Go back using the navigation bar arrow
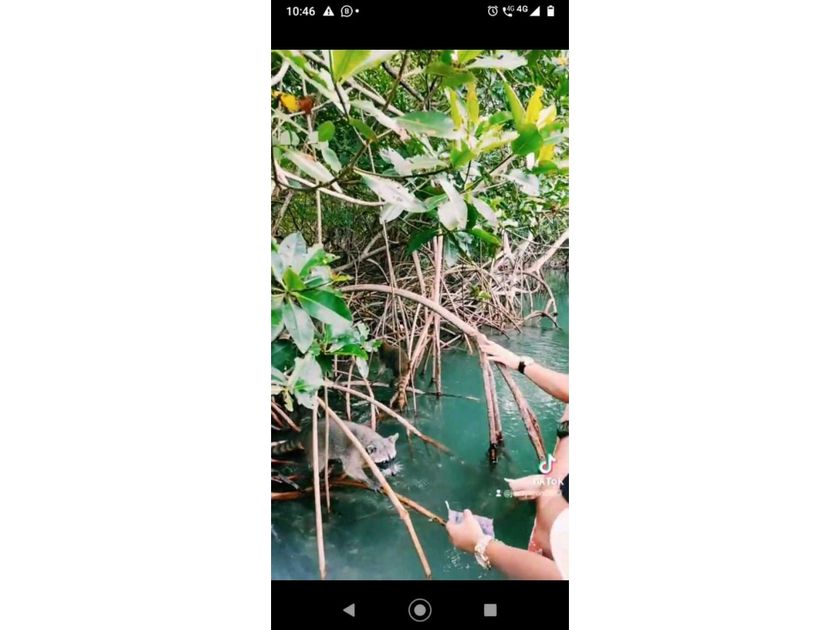Screen dimensions: 840x630 click(348, 610)
